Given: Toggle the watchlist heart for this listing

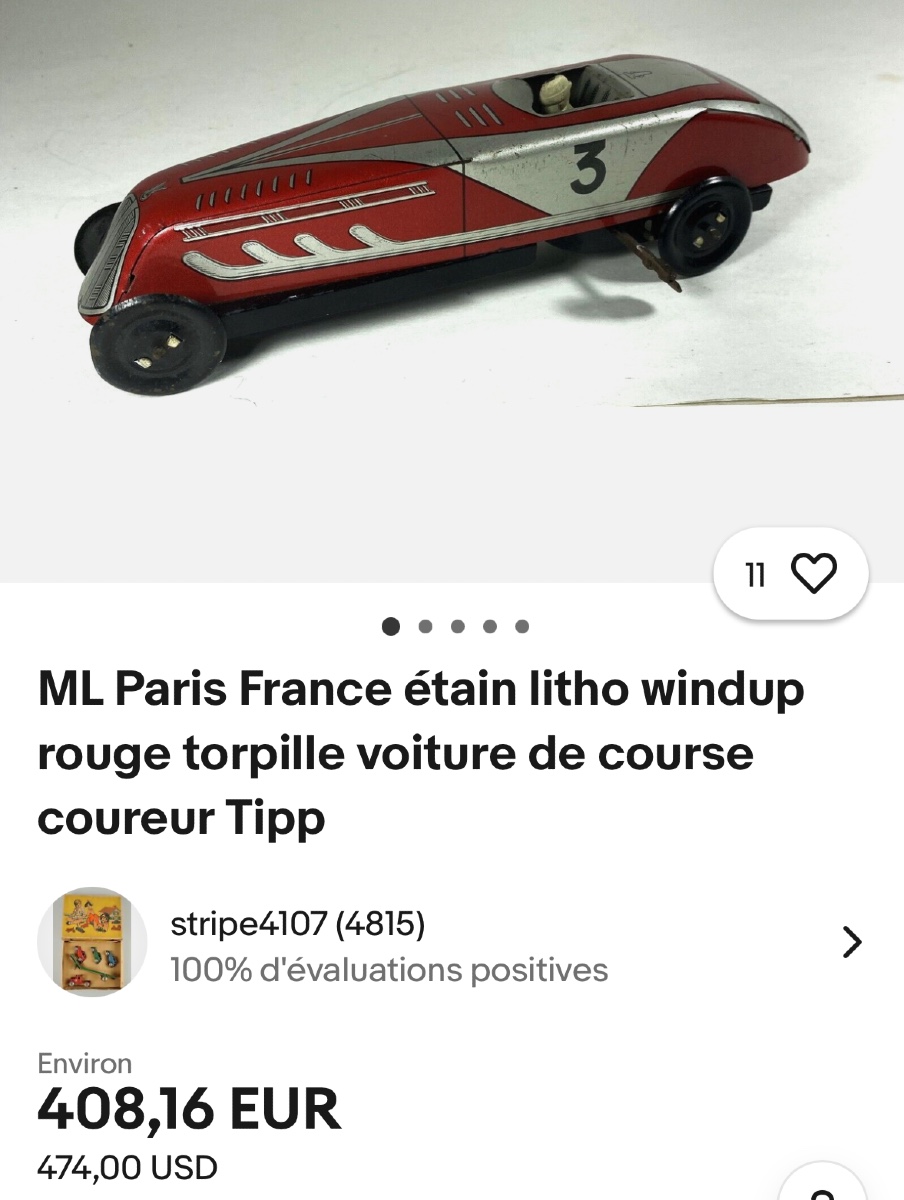Looking at the screenshot, I should (x=812, y=574).
